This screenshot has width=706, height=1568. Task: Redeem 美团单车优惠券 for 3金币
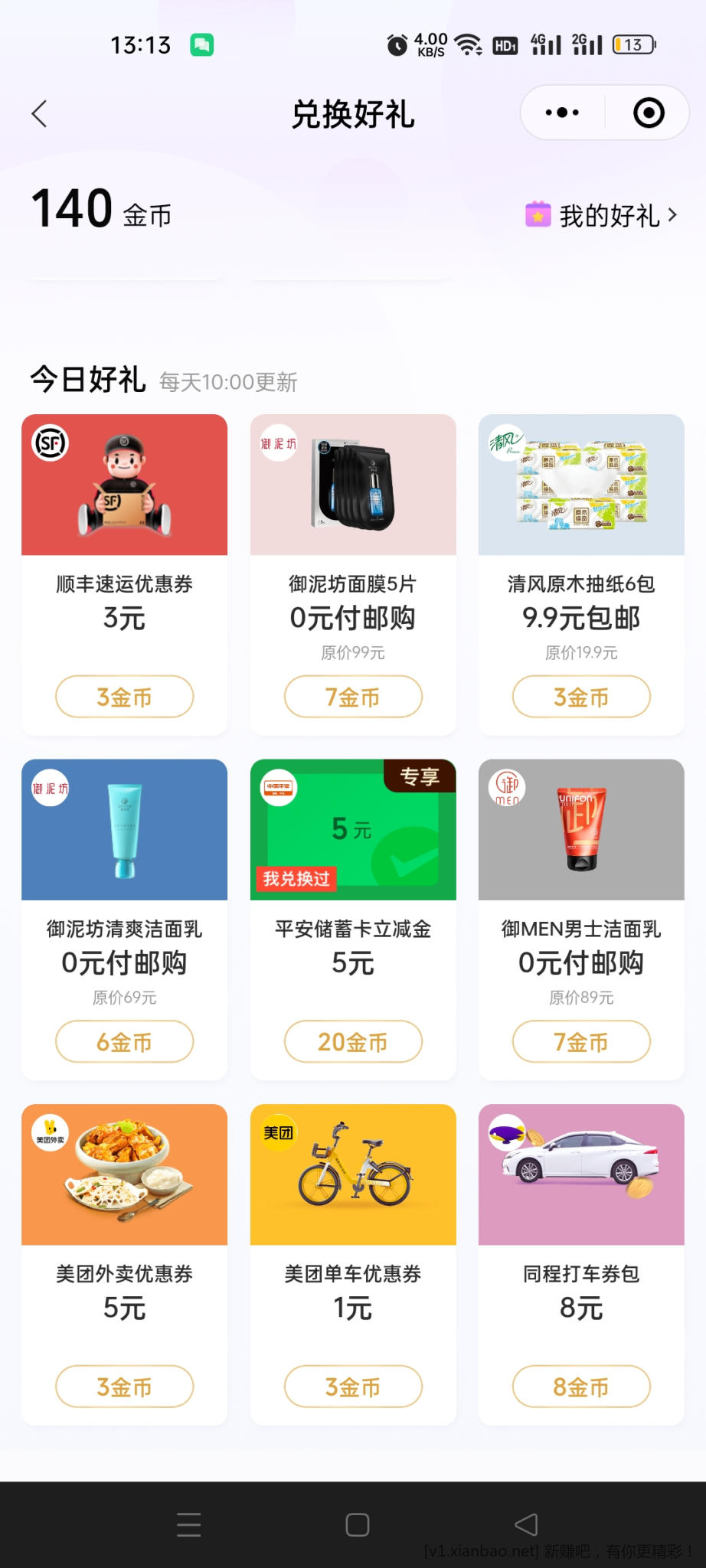click(353, 1387)
